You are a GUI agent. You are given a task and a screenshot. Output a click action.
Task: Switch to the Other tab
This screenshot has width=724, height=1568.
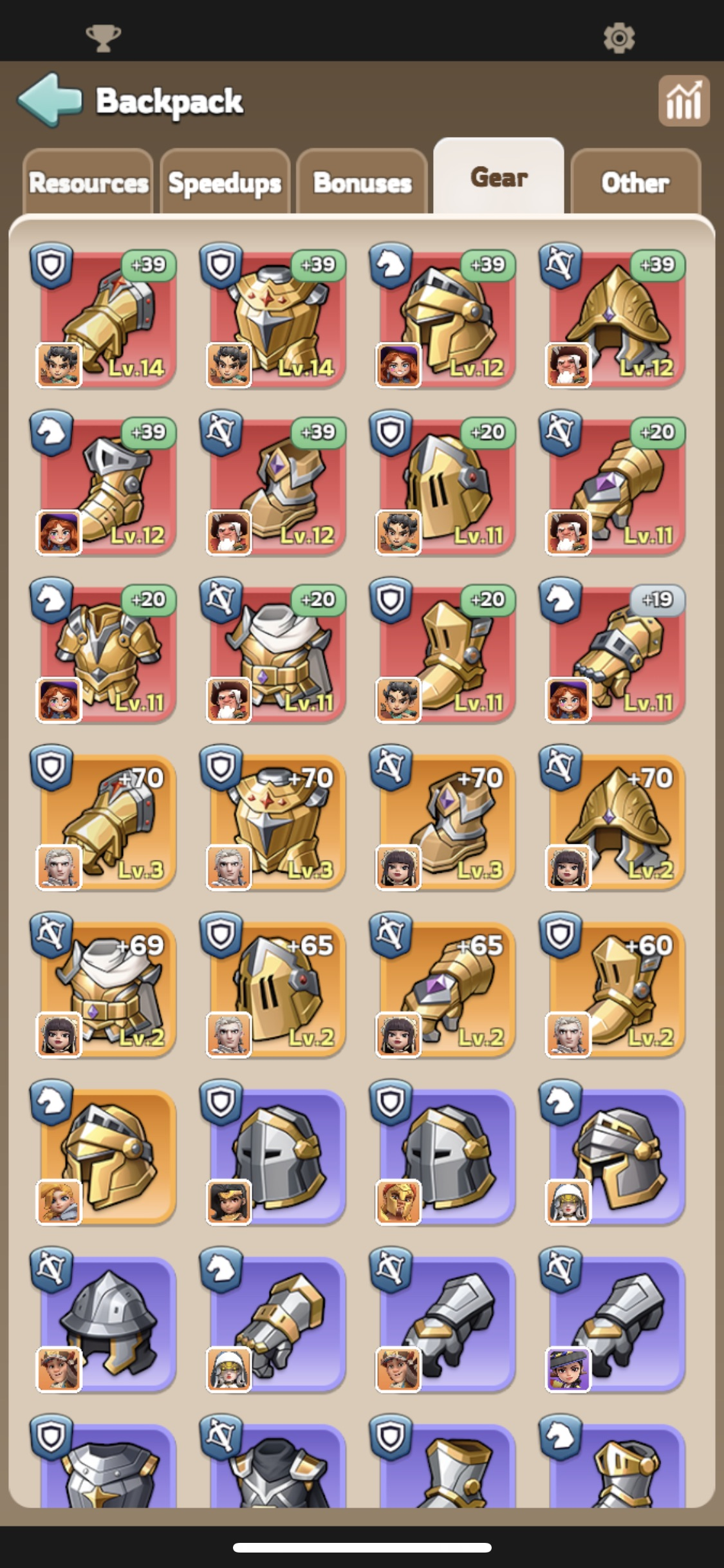pos(635,183)
